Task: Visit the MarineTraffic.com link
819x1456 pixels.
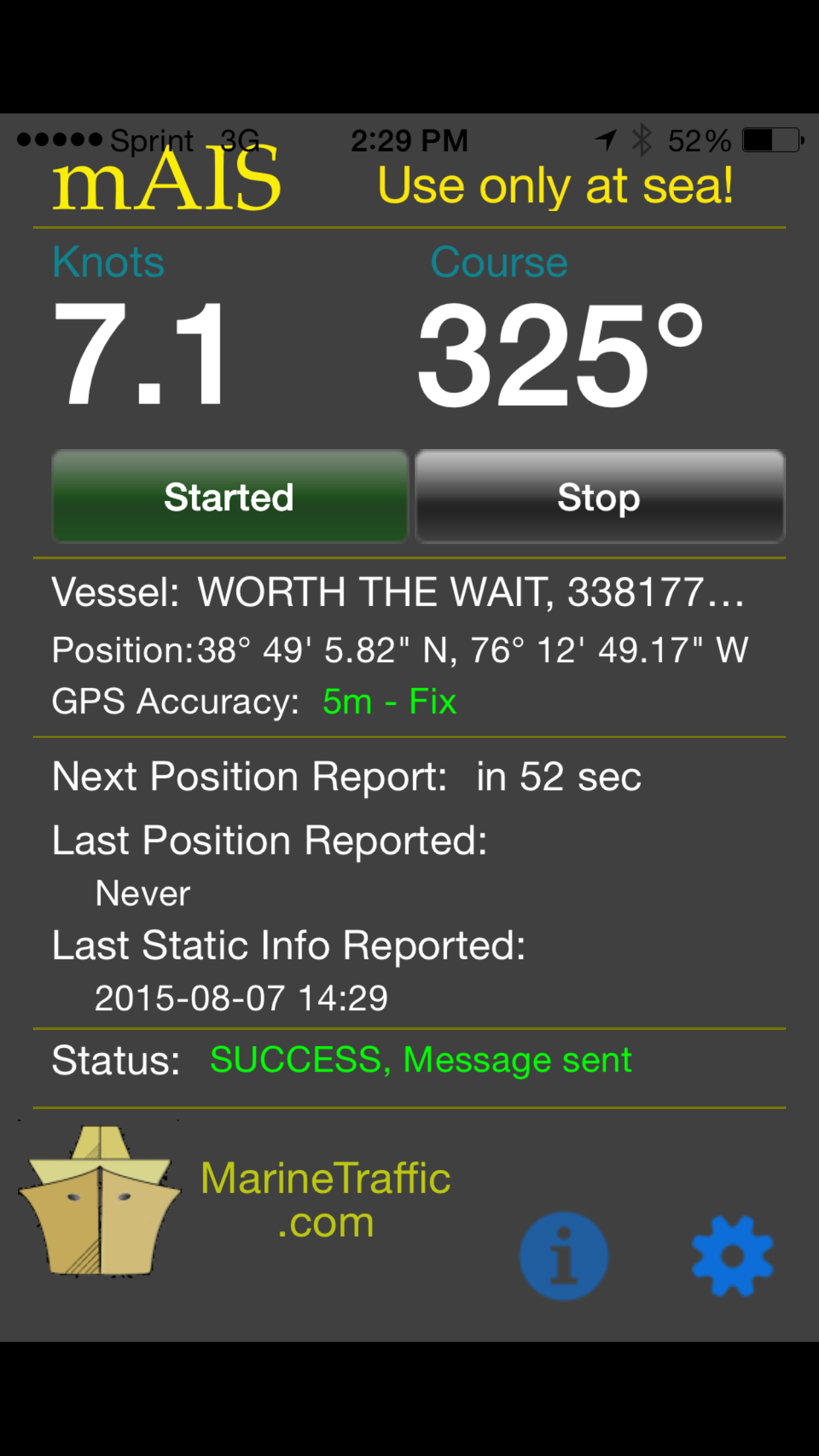Action: [325, 1199]
